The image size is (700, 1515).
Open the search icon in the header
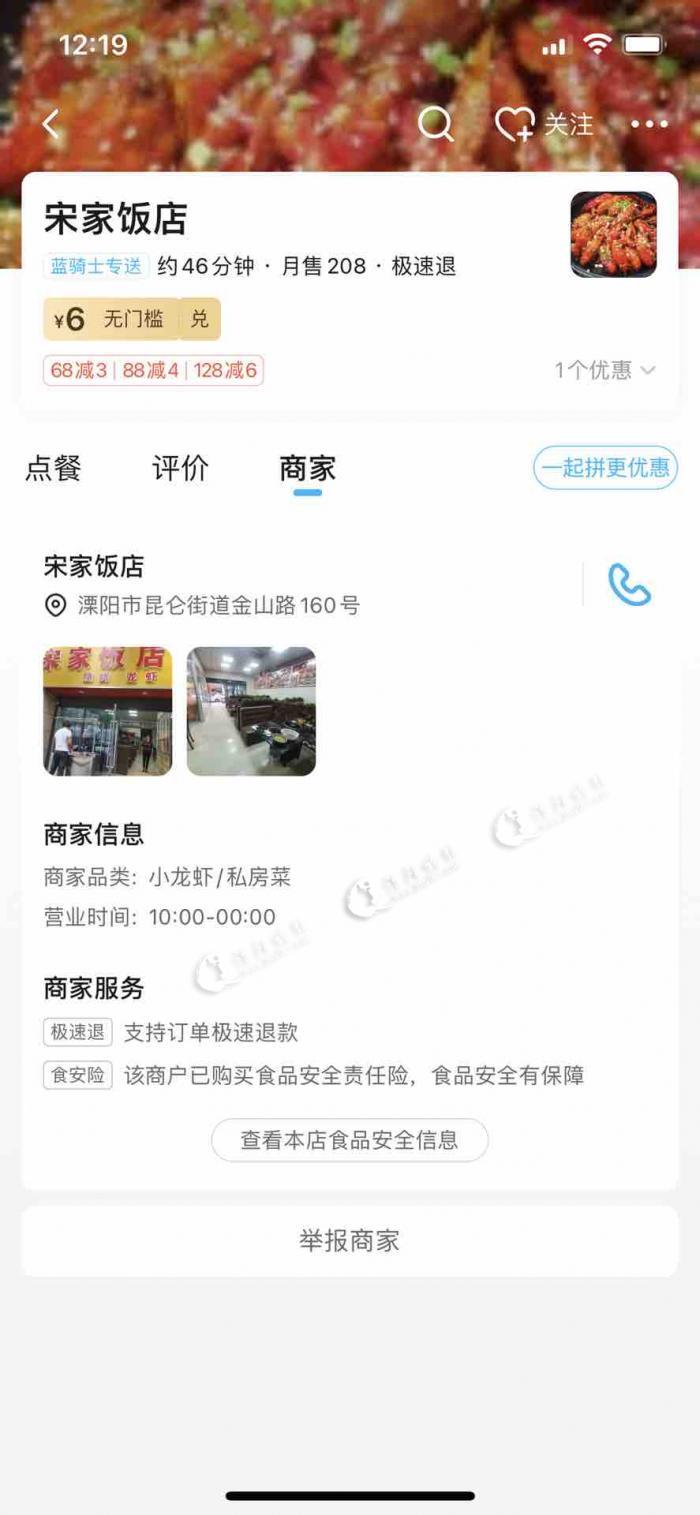tap(435, 125)
